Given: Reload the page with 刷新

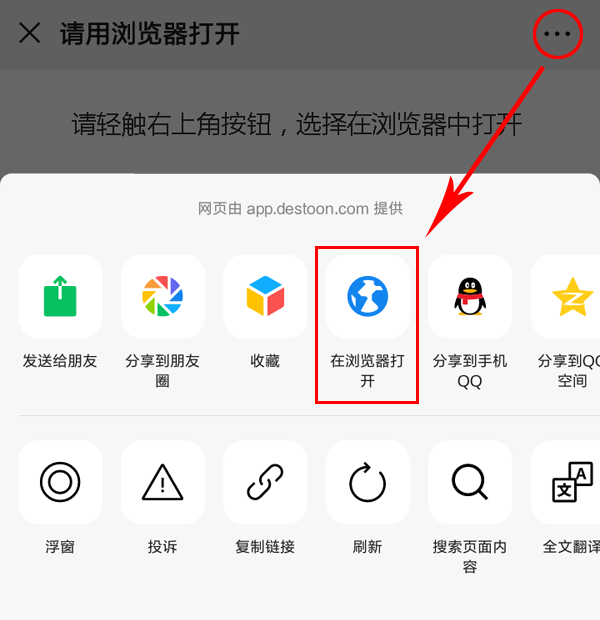Looking at the screenshot, I should 367,483.
